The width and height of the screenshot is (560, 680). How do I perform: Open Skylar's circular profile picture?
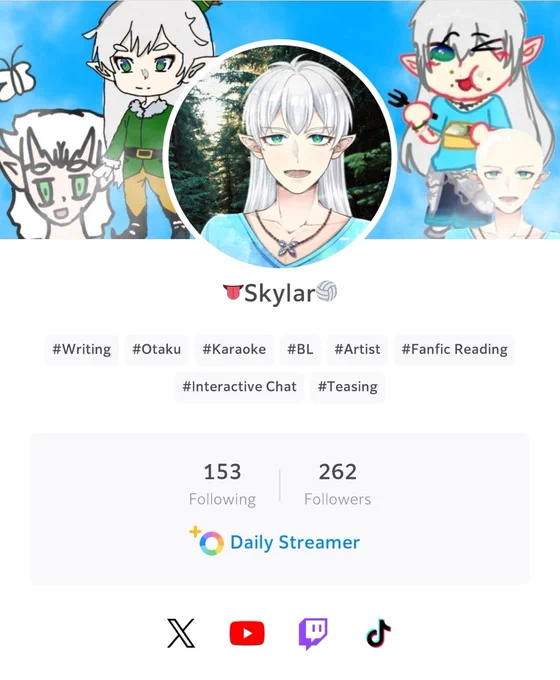pos(280,154)
